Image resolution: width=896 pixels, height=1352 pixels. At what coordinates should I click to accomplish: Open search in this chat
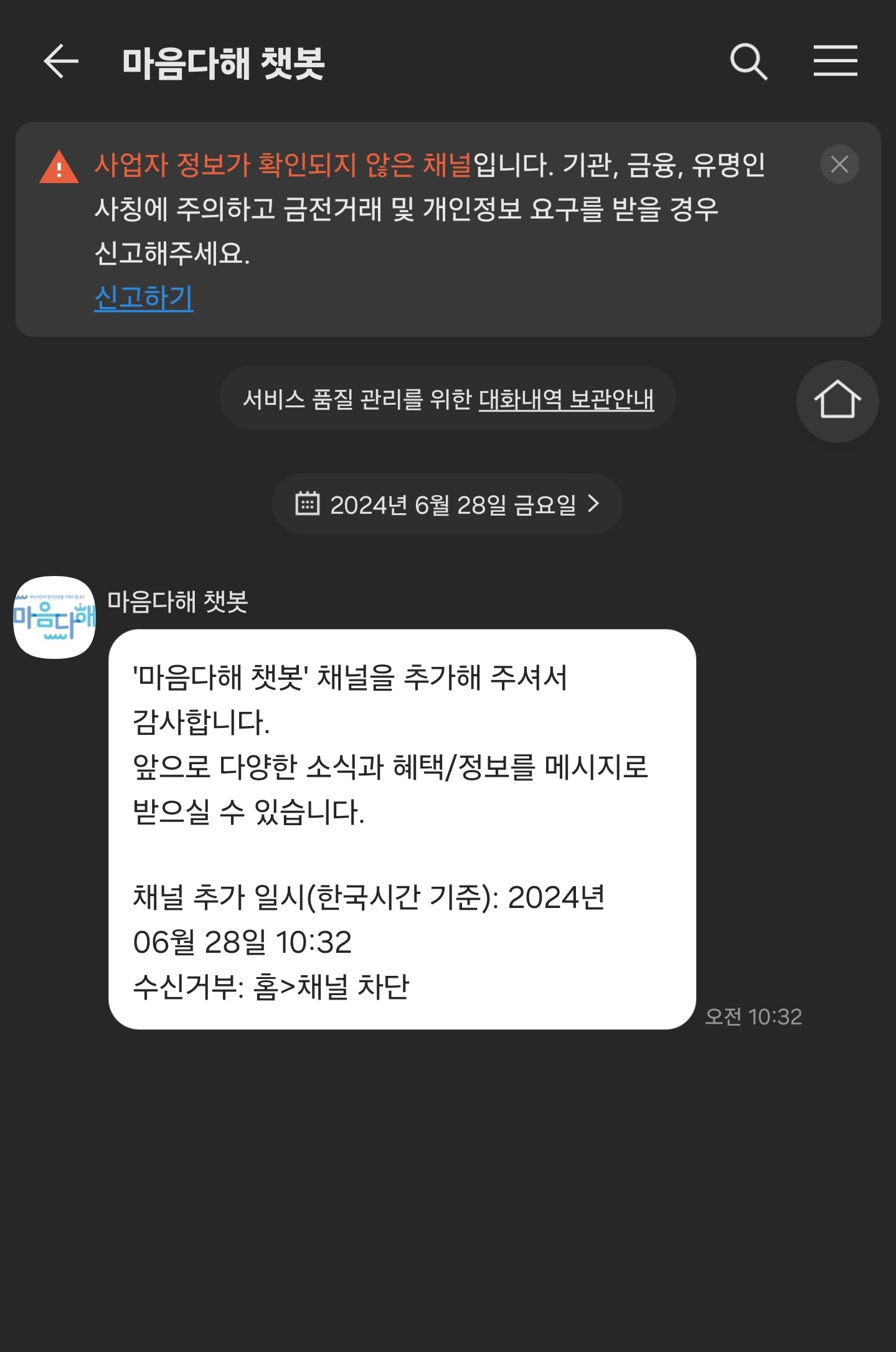coord(748,61)
